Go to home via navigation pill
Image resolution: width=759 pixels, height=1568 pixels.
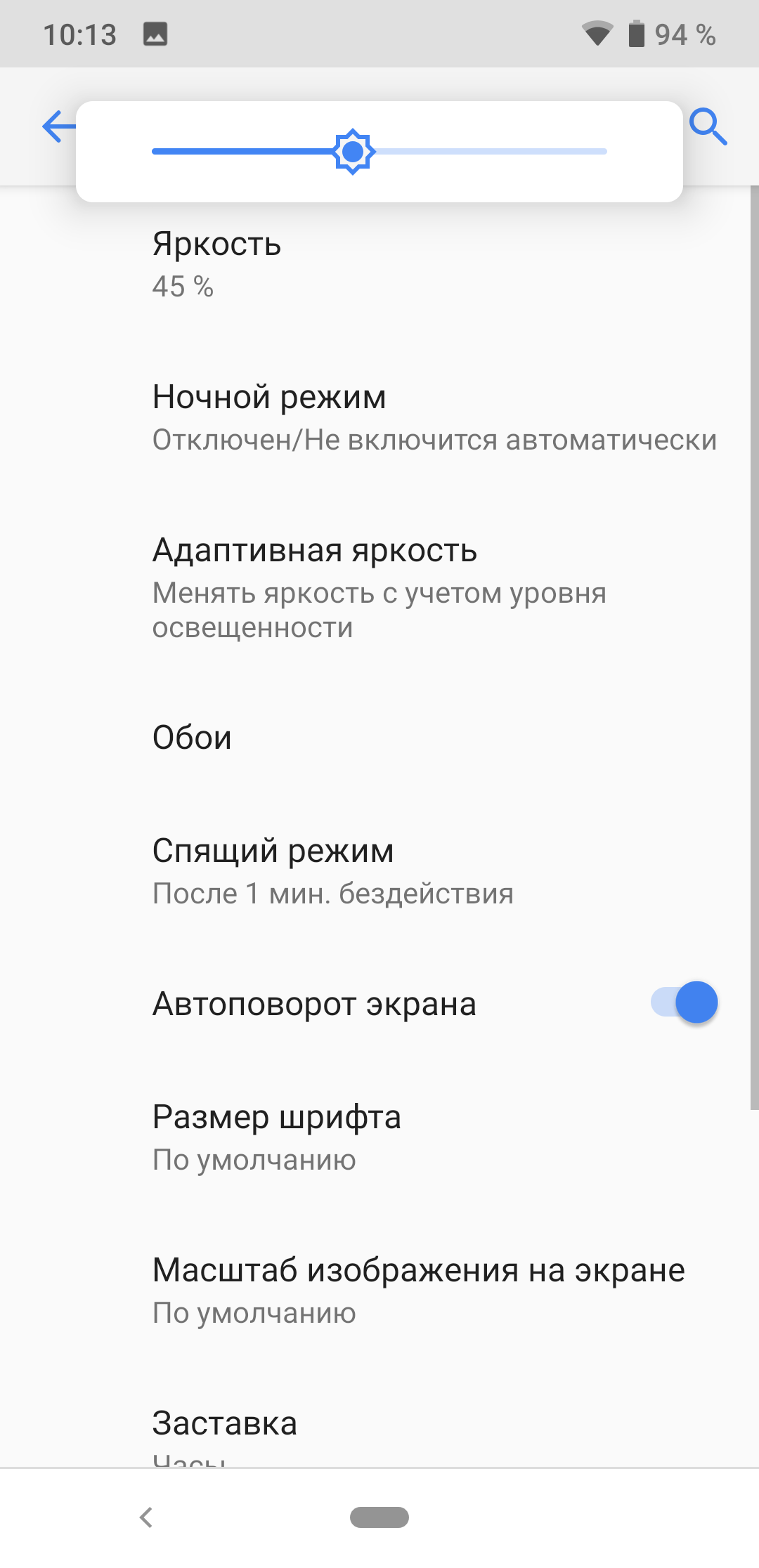[x=379, y=1517]
